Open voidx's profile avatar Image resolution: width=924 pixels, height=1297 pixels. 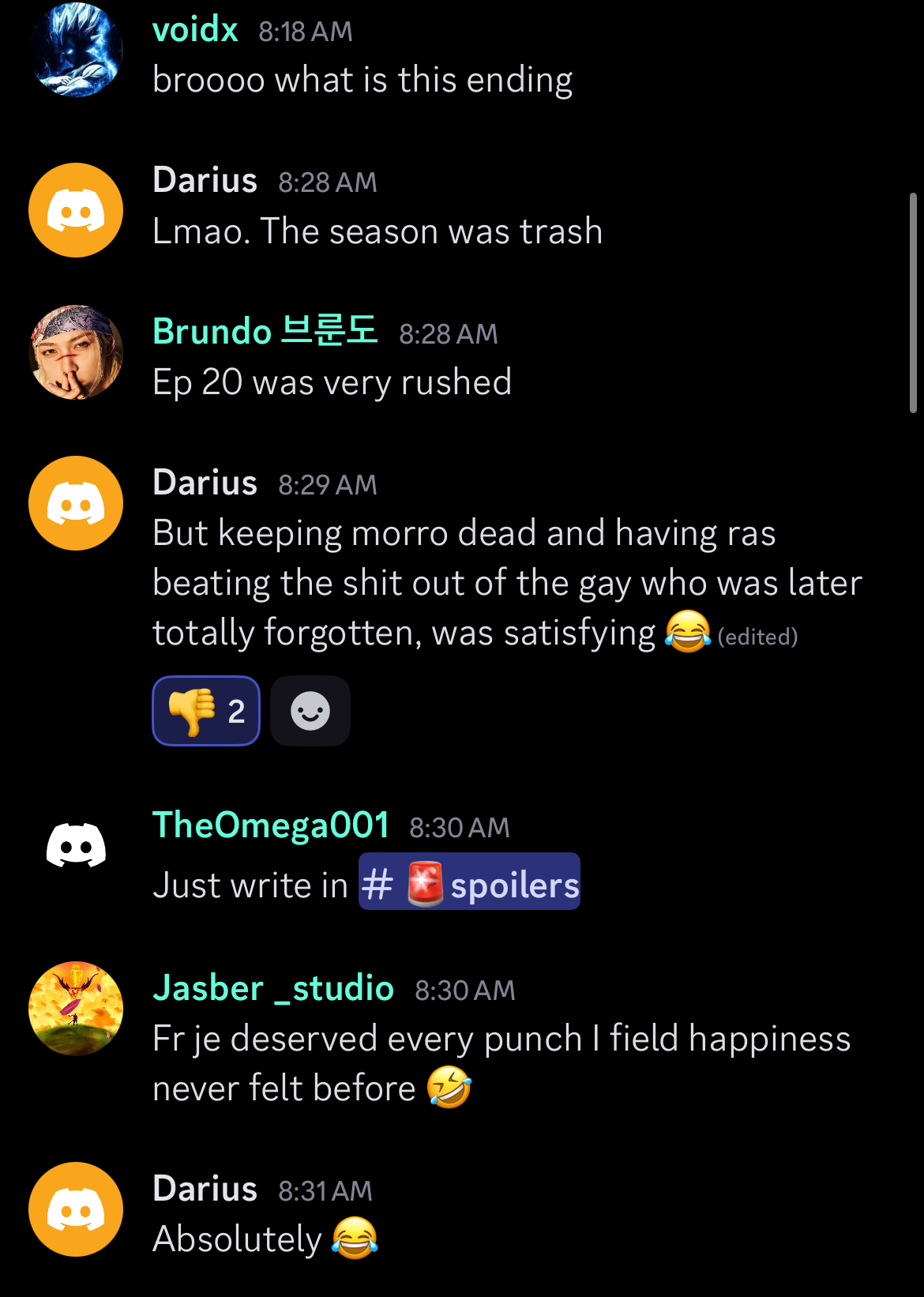point(76,51)
